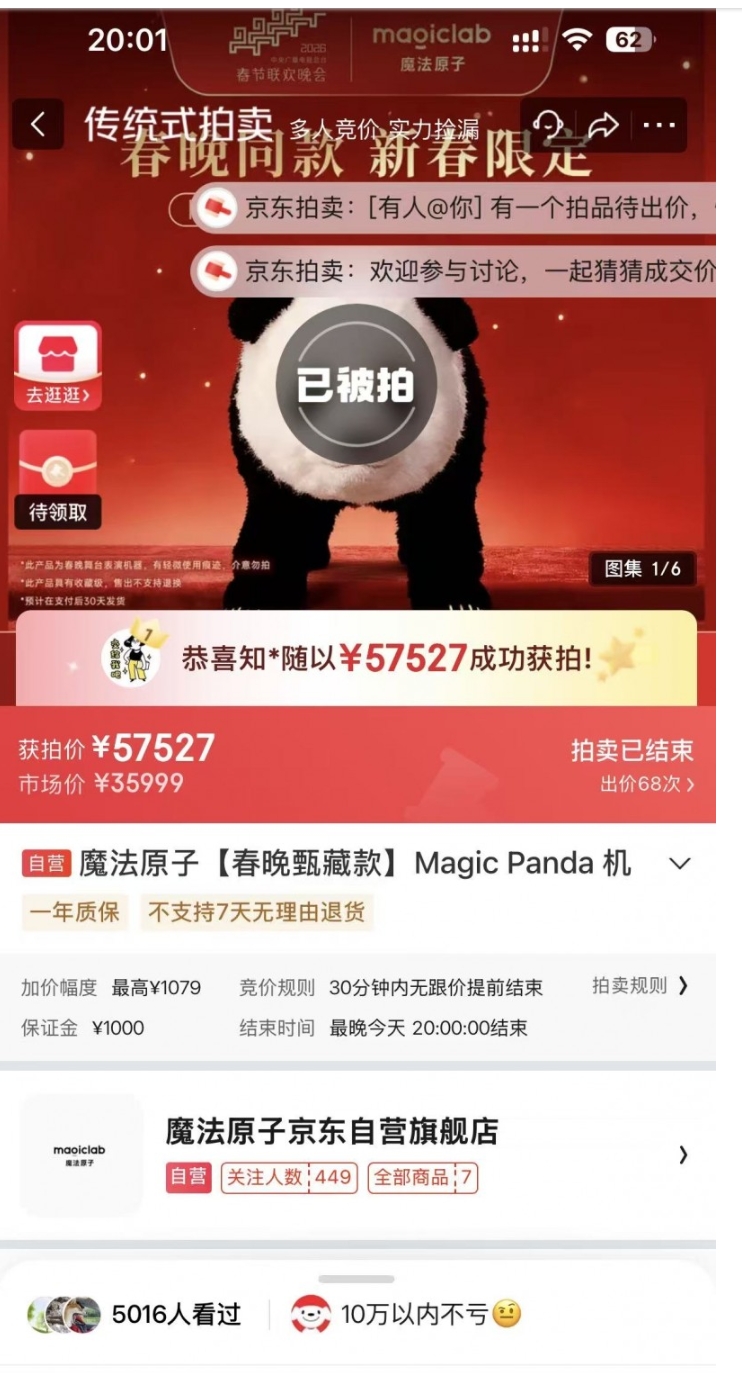The width and height of the screenshot is (742, 1373).
Task: Open the 图集 1/6 image gallery
Action: [642, 569]
